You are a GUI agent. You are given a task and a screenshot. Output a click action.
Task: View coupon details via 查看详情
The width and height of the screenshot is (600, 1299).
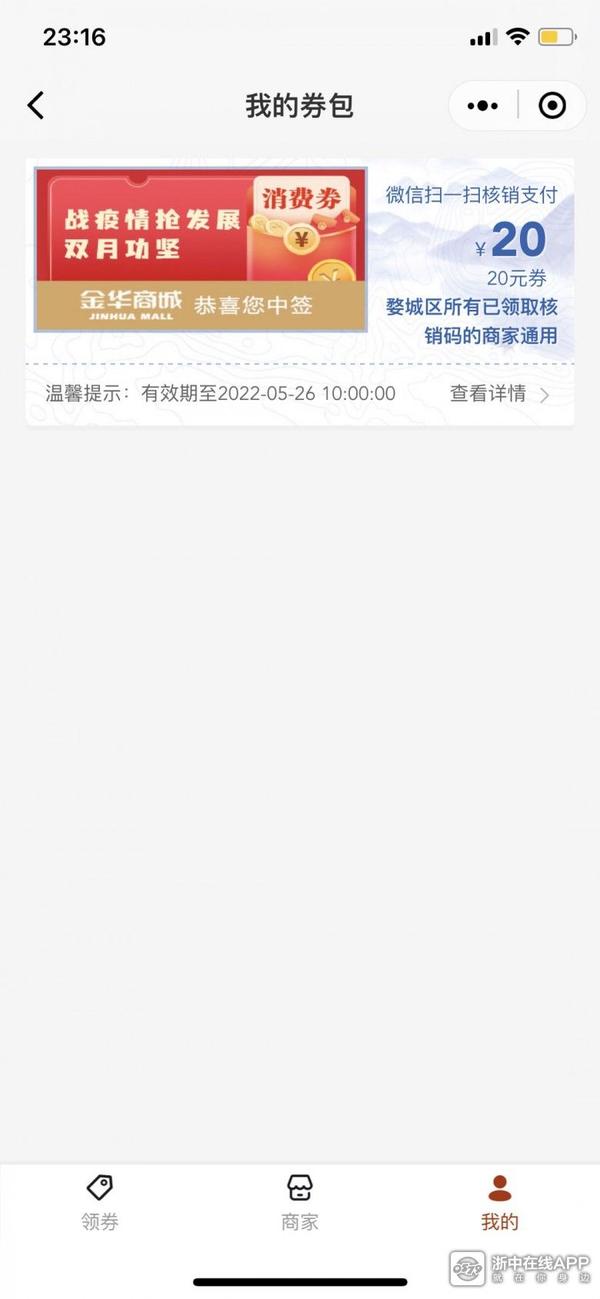coord(499,394)
